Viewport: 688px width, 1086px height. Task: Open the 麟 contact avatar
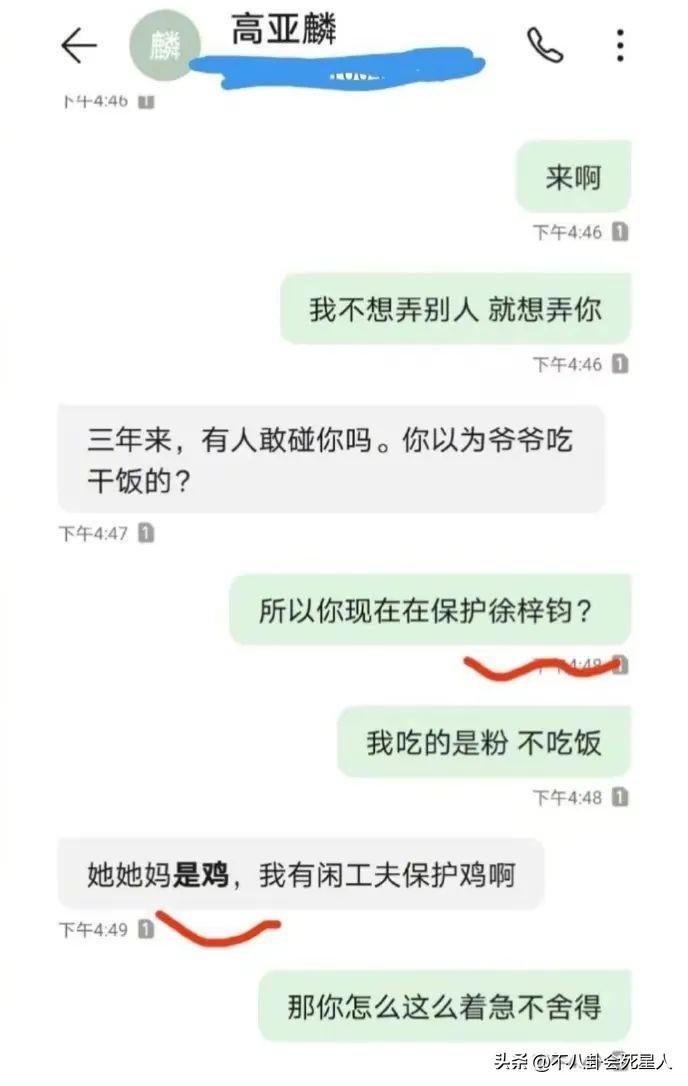pos(165,46)
